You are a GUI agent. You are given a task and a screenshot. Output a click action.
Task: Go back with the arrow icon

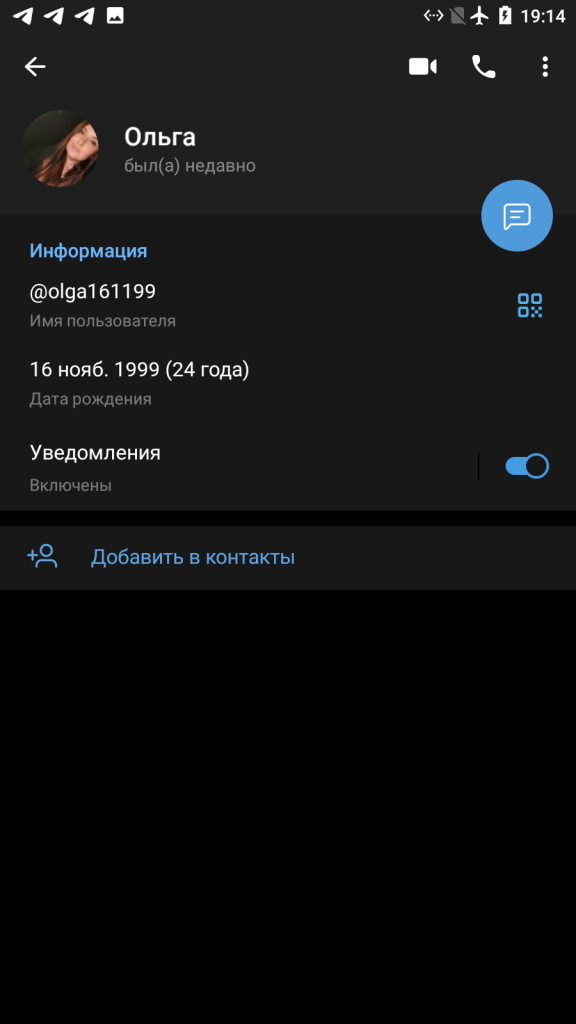[x=35, y=67]
